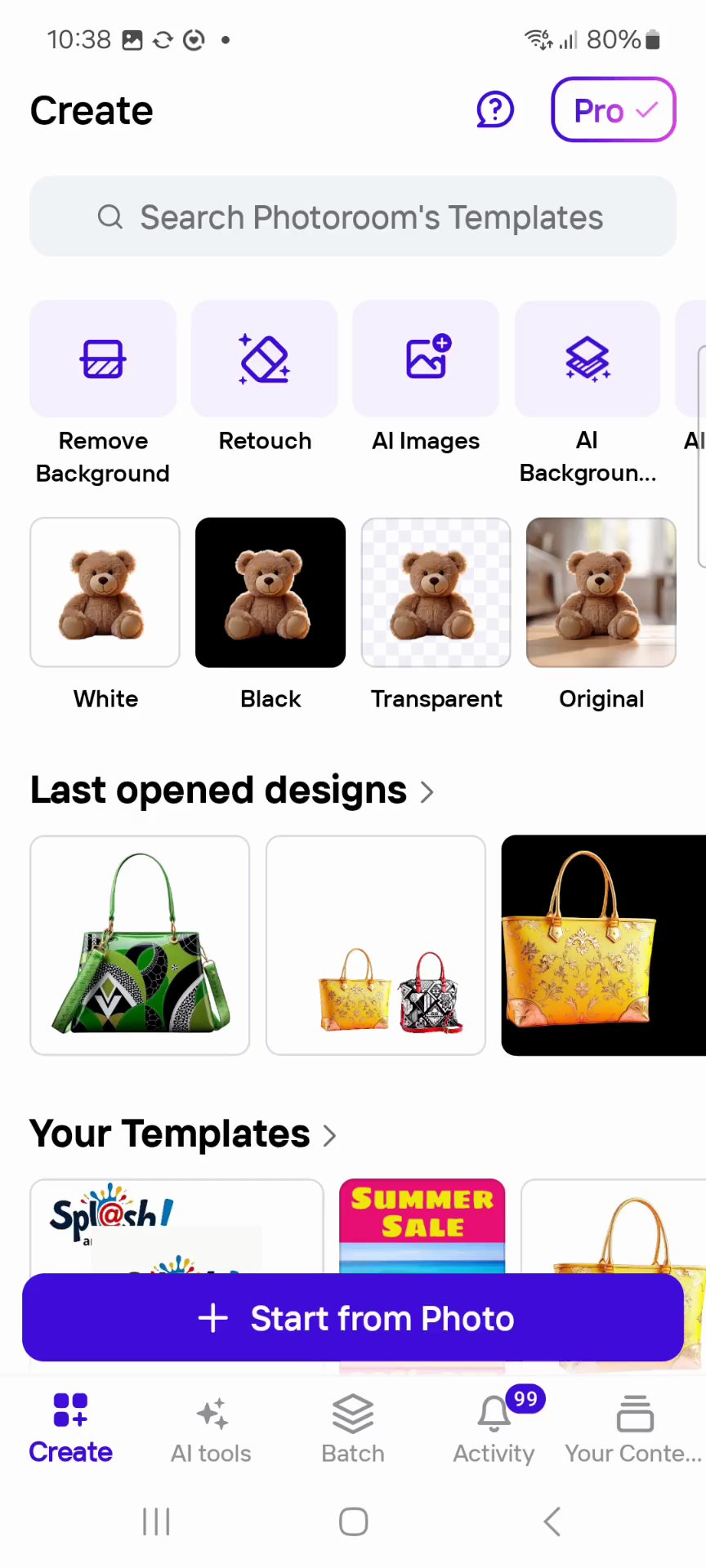The image size is (706, 1568).
Task: Tap the Pro subscription button
Action: pos(614,109)
